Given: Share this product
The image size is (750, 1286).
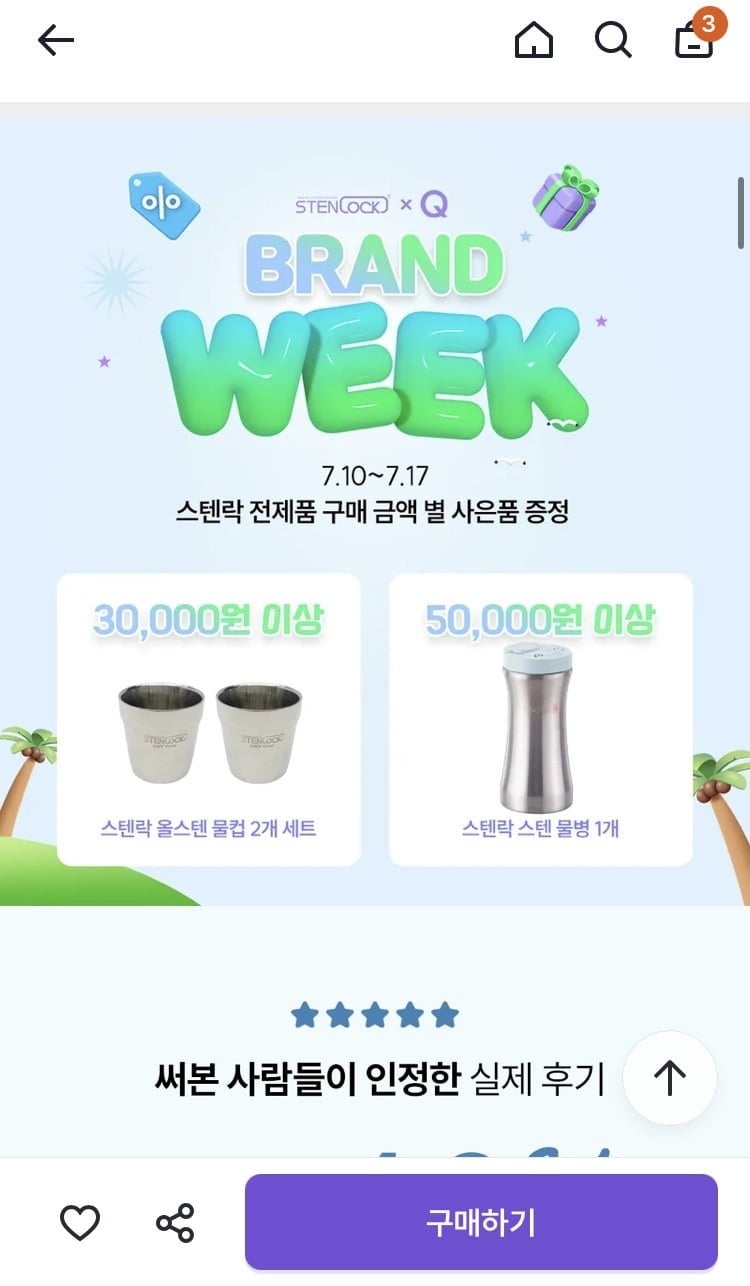Looking at the screenshot, I should [175, 1223].
